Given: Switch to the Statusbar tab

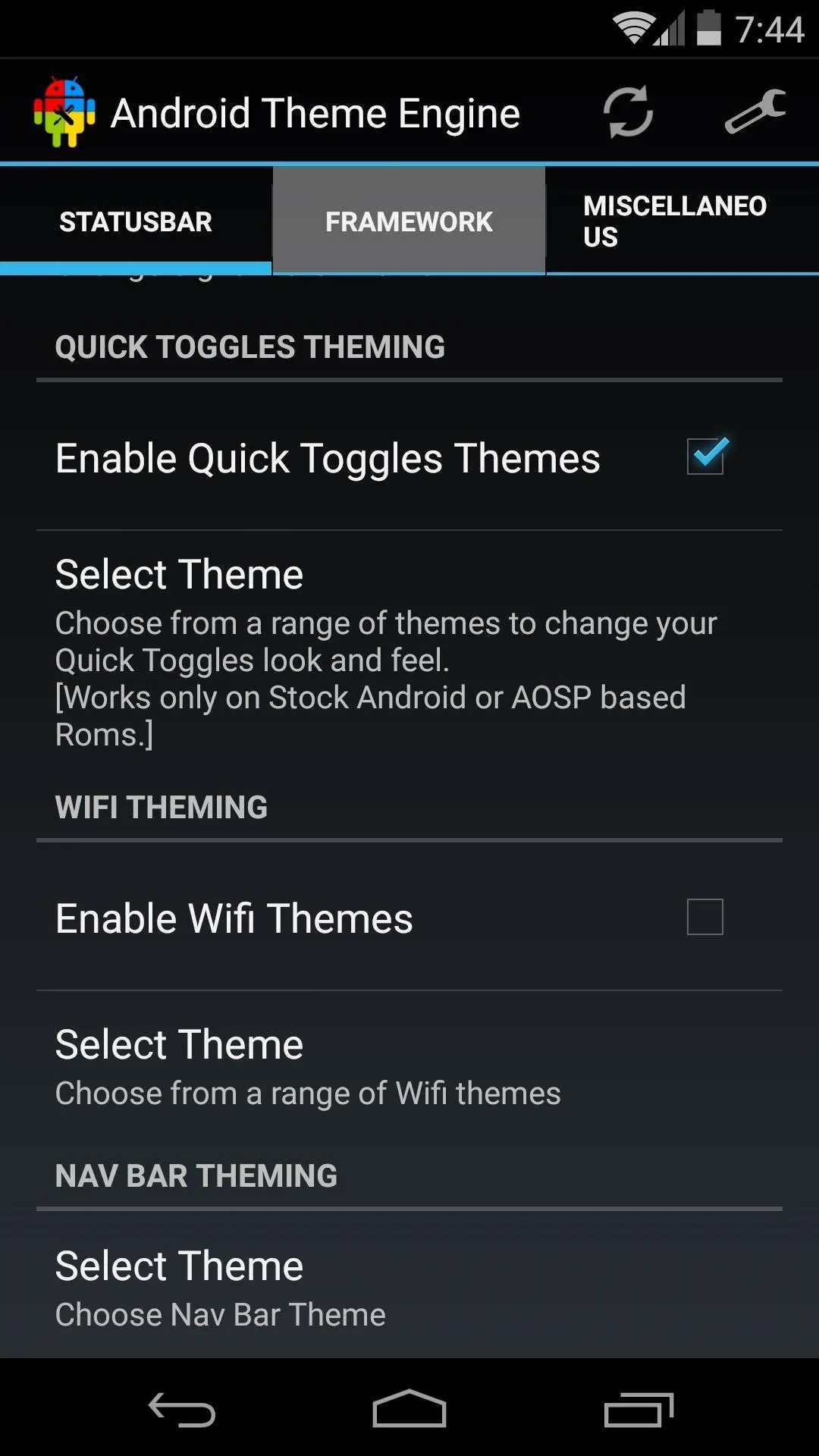Looking at the screenshot, I should [136, 221].
